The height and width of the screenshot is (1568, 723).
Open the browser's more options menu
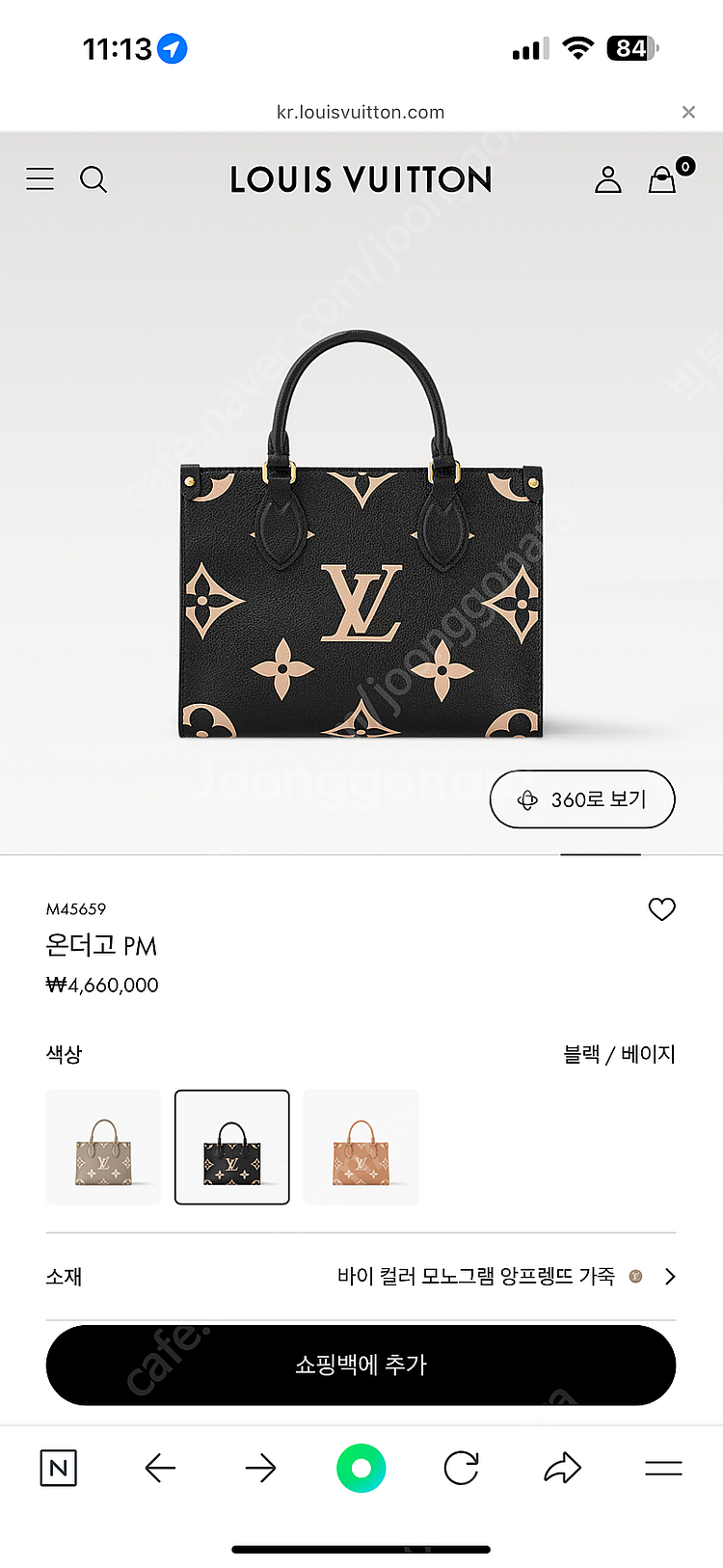(x=663, y=1468)
